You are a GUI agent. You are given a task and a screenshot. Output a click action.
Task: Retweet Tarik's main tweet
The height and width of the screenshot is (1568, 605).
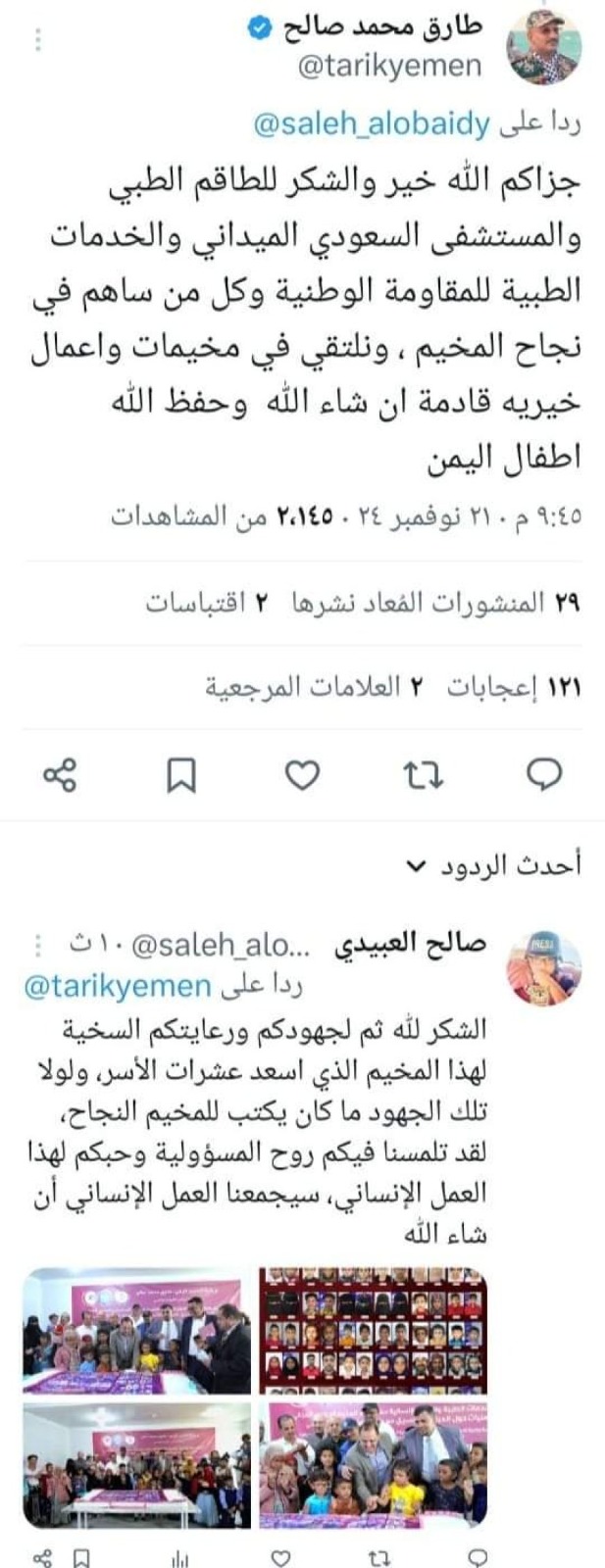tap(424, 775)
